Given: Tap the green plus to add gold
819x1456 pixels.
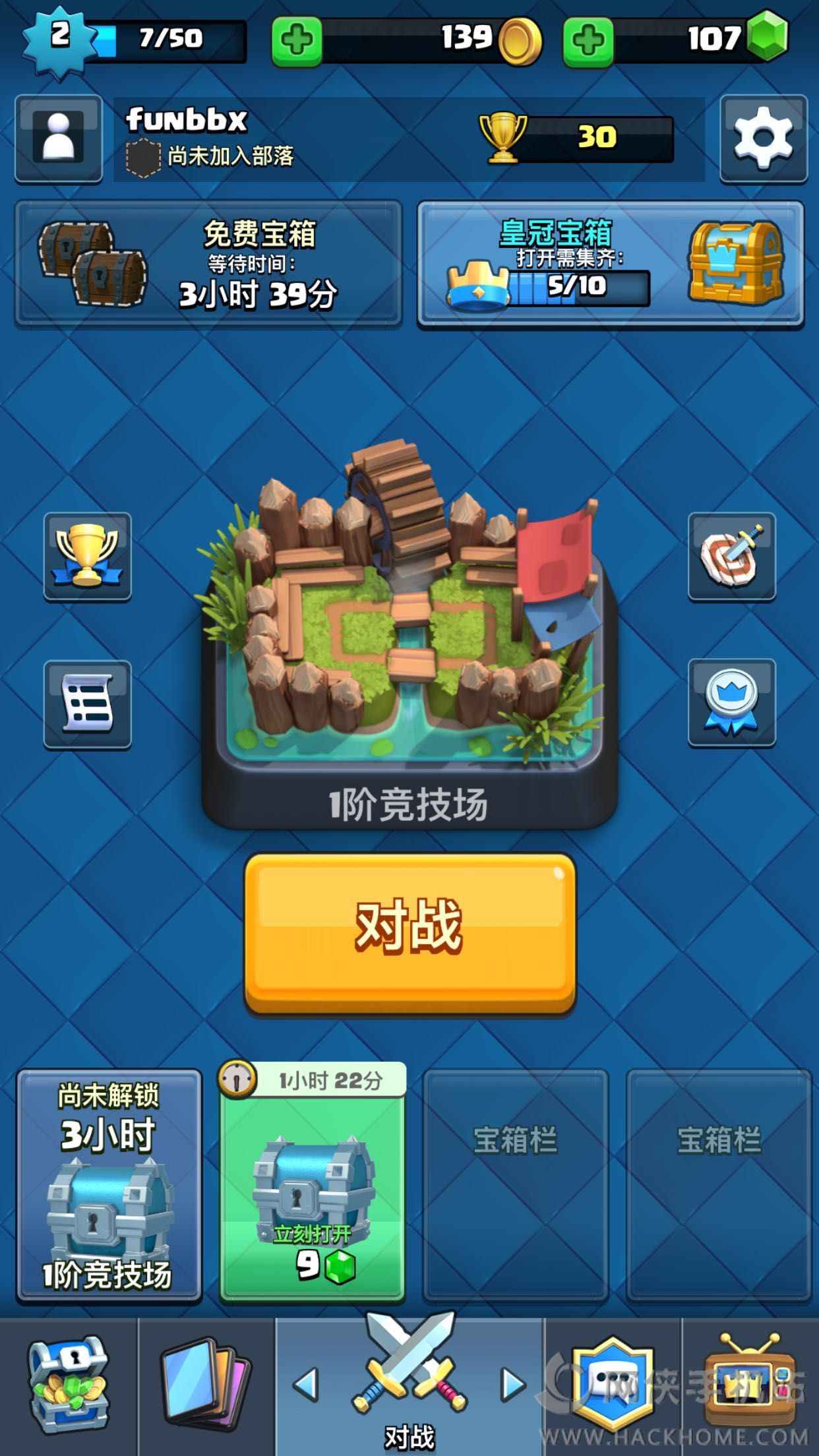Looking at the screenshot, I should coord(297,42).
